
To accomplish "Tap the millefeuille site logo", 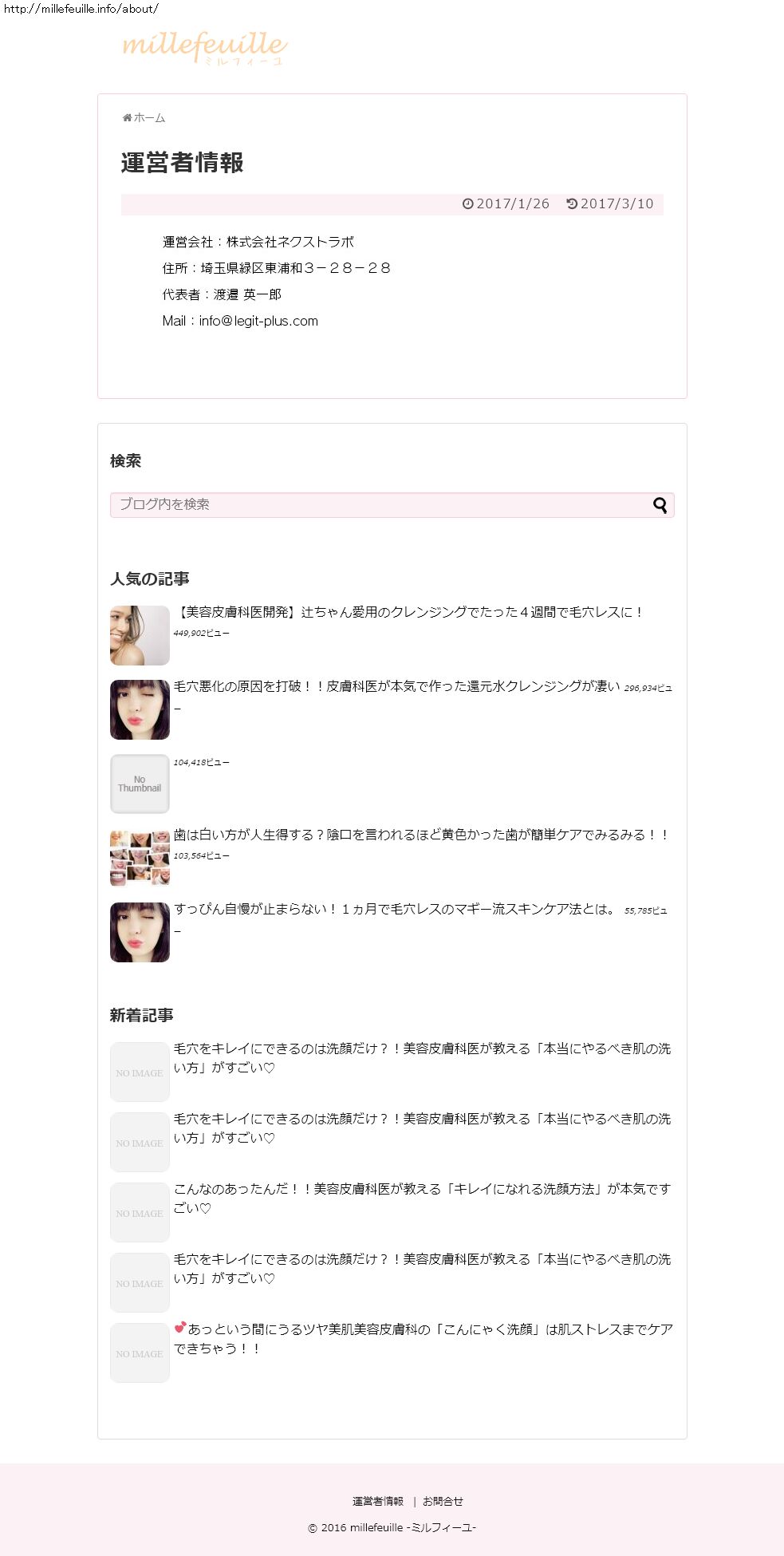I will tap(205, 48).
